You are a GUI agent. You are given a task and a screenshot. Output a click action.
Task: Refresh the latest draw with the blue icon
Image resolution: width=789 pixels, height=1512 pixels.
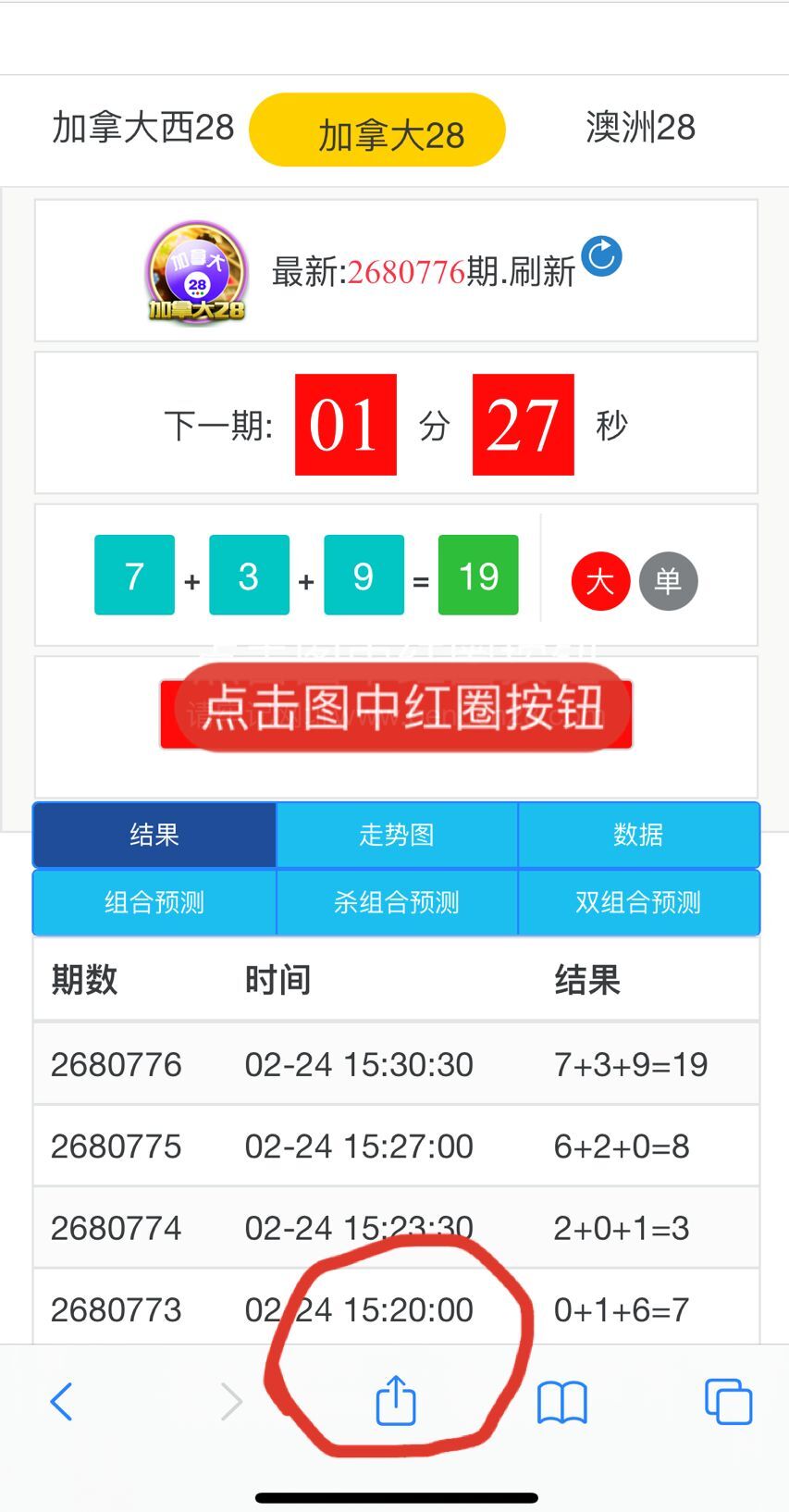point(602,256)
